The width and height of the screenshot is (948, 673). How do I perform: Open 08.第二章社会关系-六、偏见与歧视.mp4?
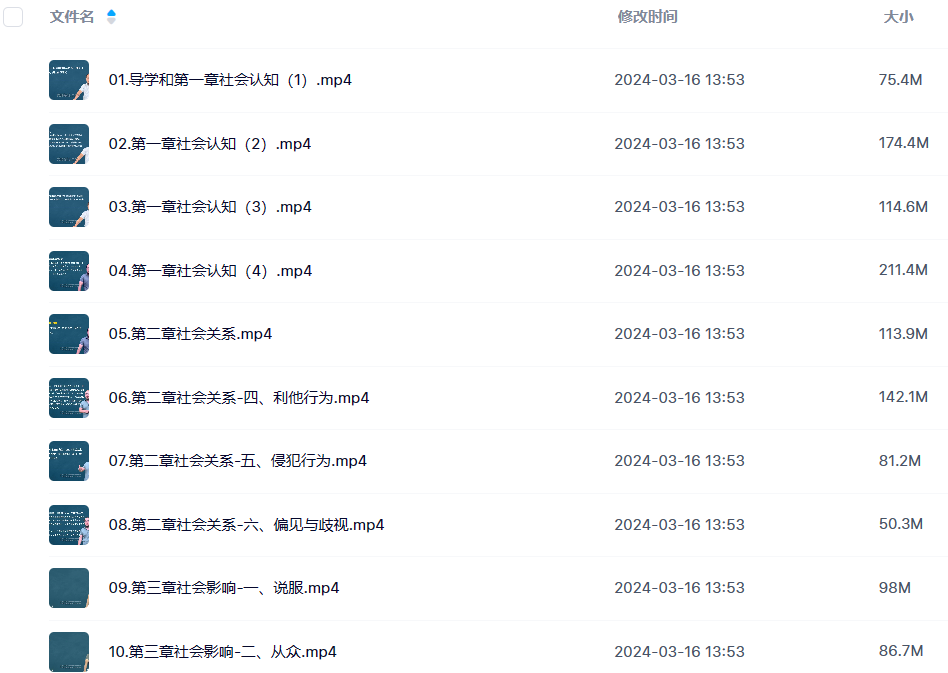246,525
